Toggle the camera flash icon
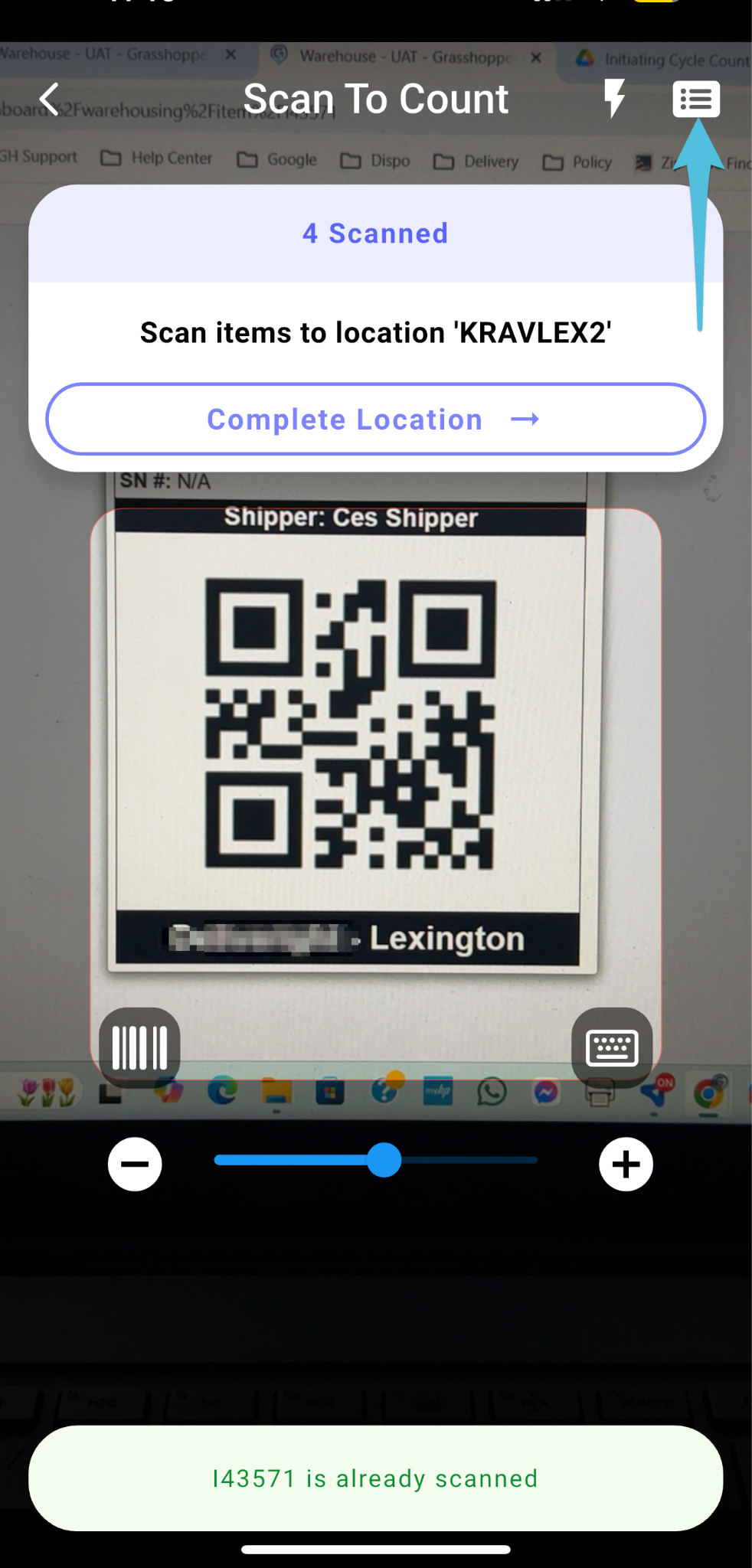The height and width of the screenshot is (1568, 752). coord(614,99)
